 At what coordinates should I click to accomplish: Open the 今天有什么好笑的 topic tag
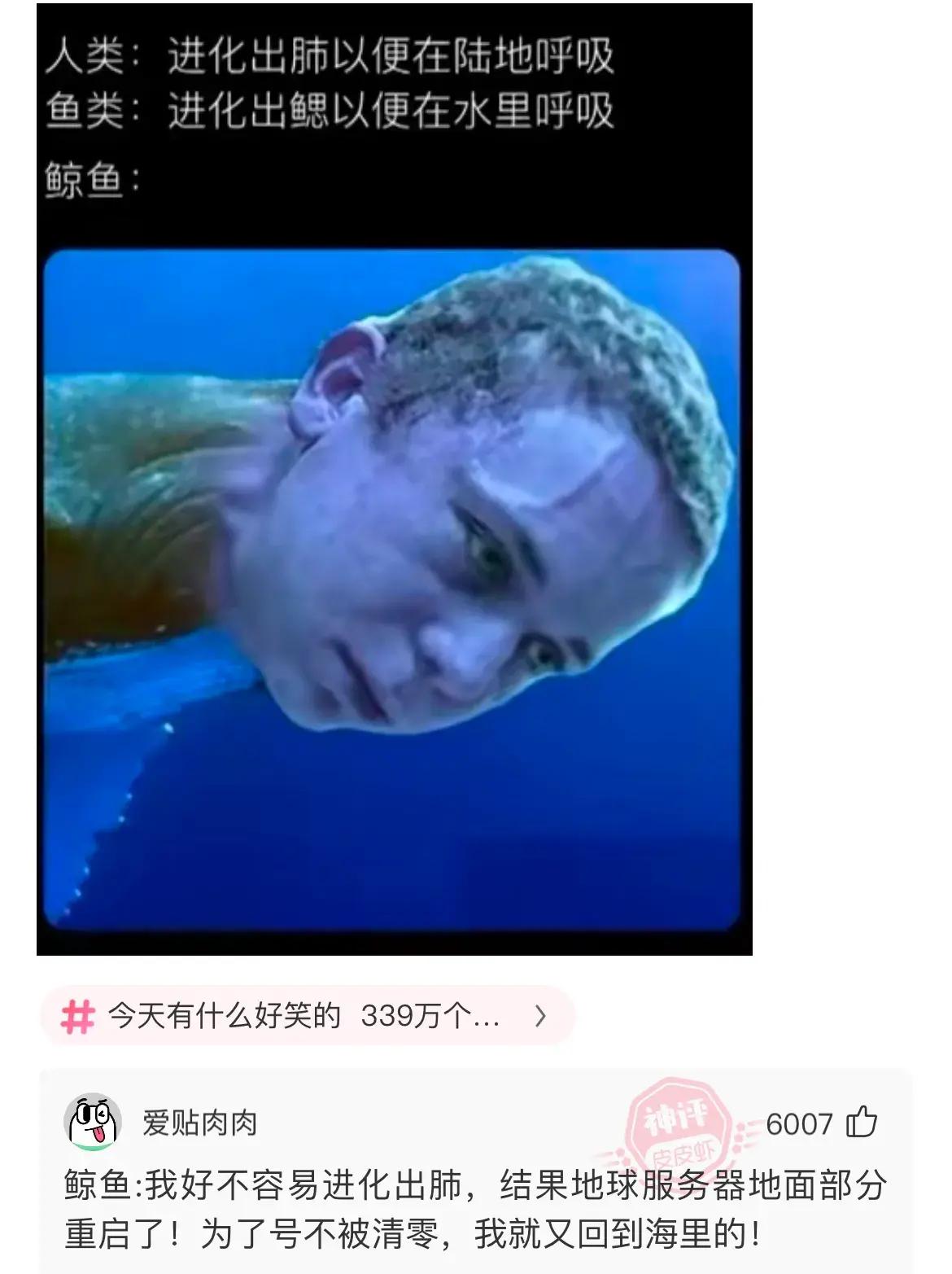pos(307,1016)
